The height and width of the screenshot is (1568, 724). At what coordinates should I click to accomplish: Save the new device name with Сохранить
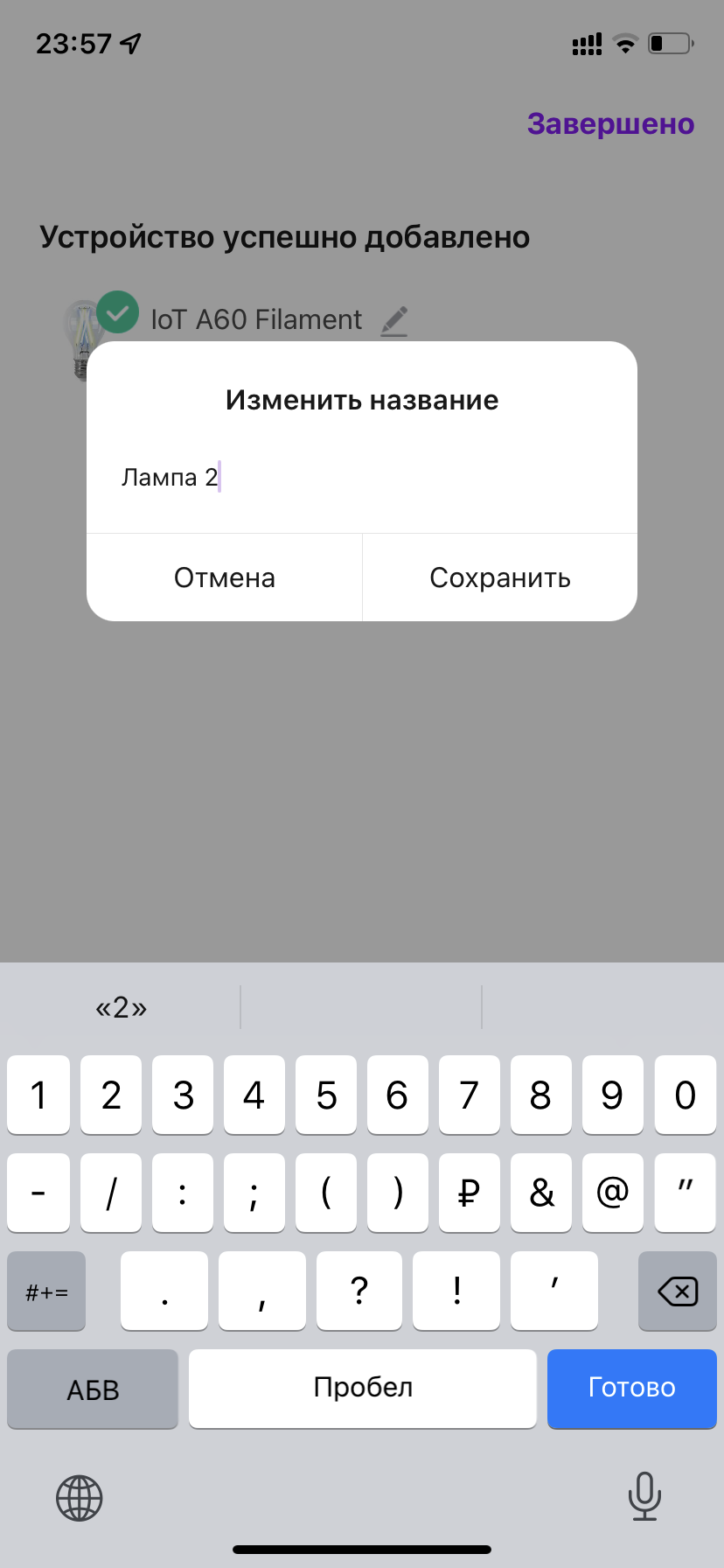pyautogui.click(x=499, y=577)
